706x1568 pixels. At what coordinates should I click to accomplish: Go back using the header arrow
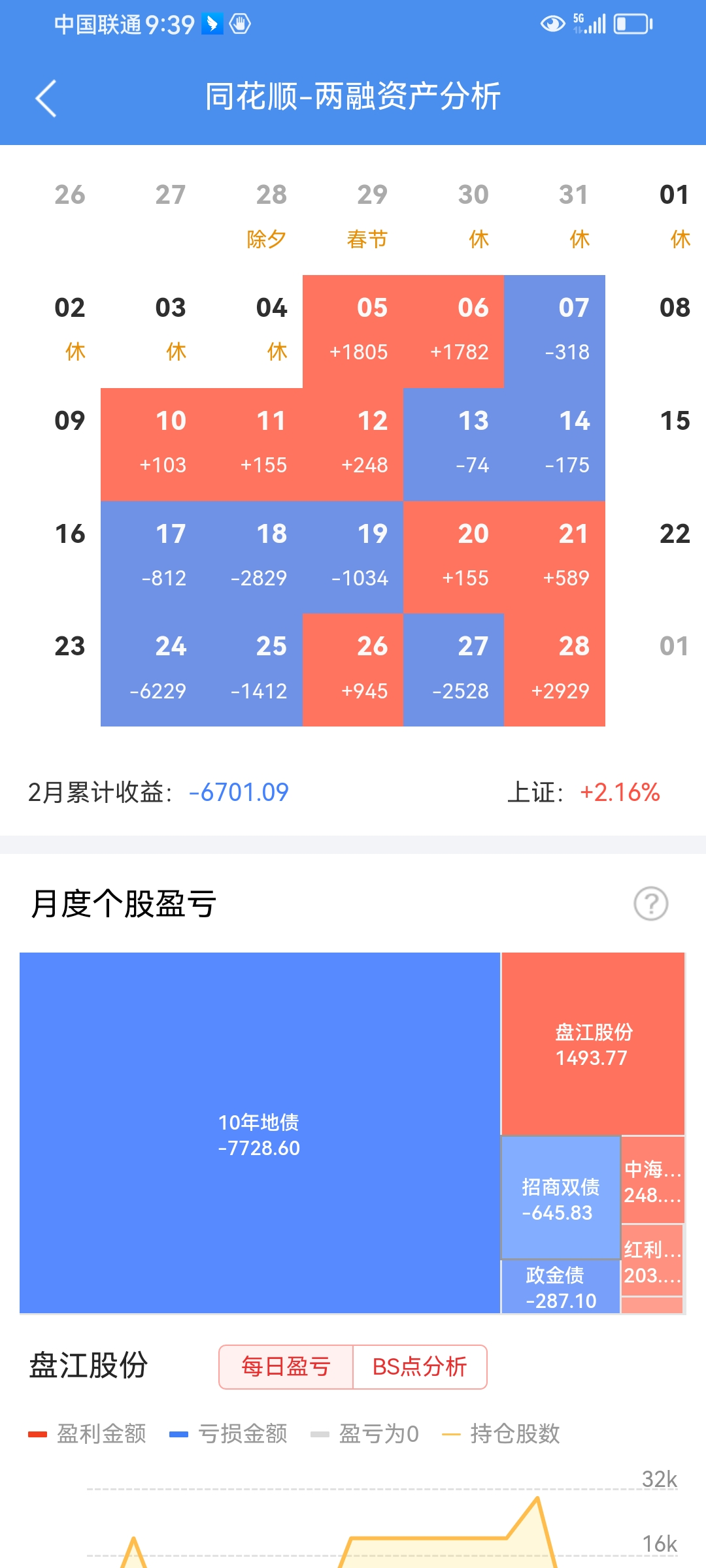pos(46,99)
